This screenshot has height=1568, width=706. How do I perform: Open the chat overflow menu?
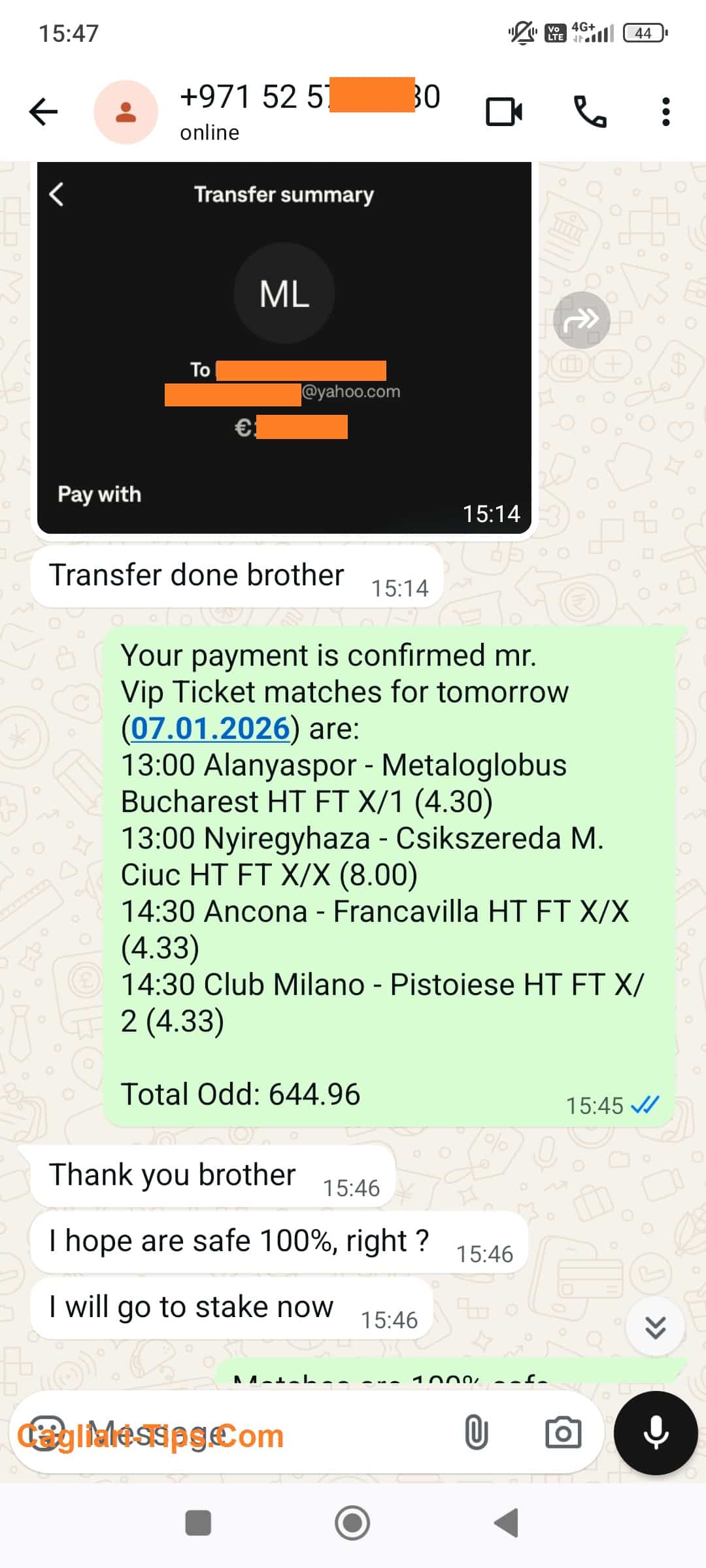point(665,112)
